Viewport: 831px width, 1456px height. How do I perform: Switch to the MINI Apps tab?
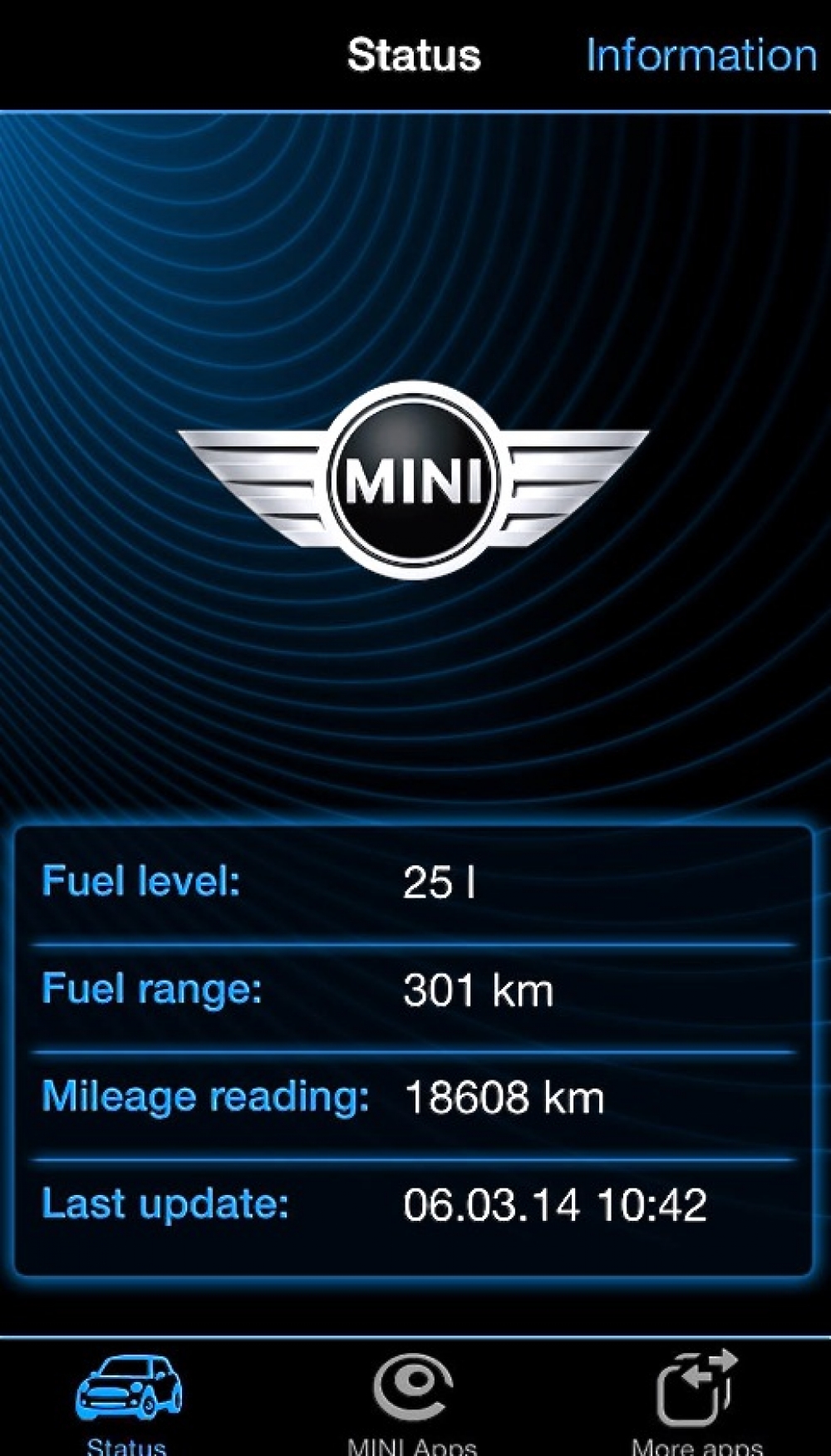(413, 1401)
